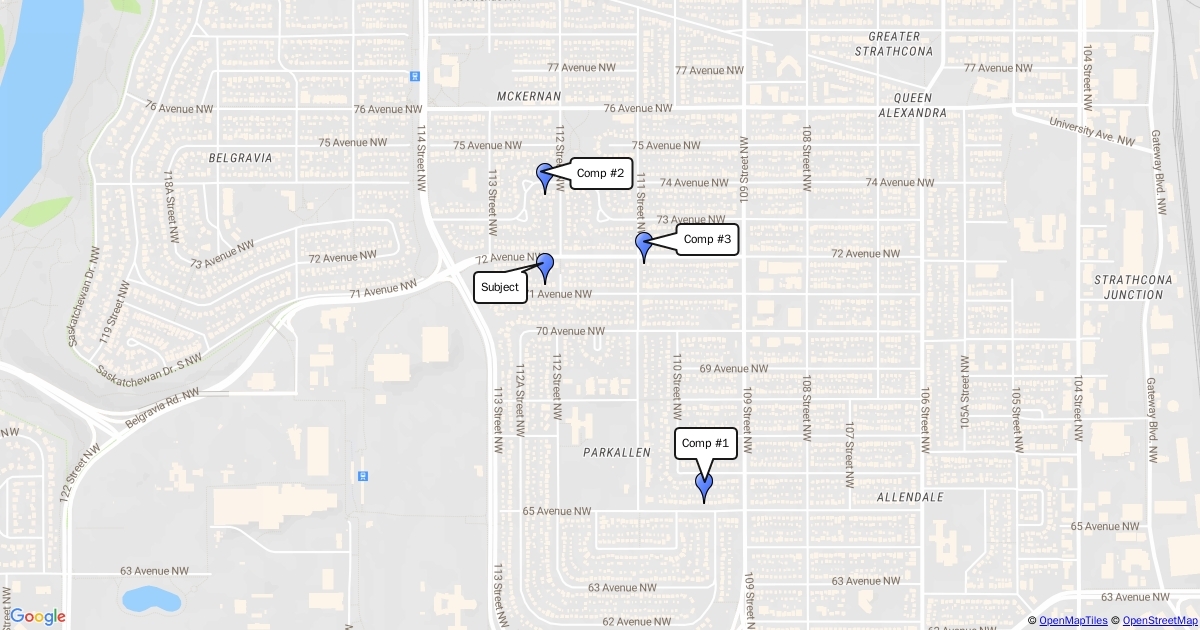This screenshot has width=1200, height=630.
Task: Open the OpenMapTiles attribution link
Action: click(x=1073, y=621)
